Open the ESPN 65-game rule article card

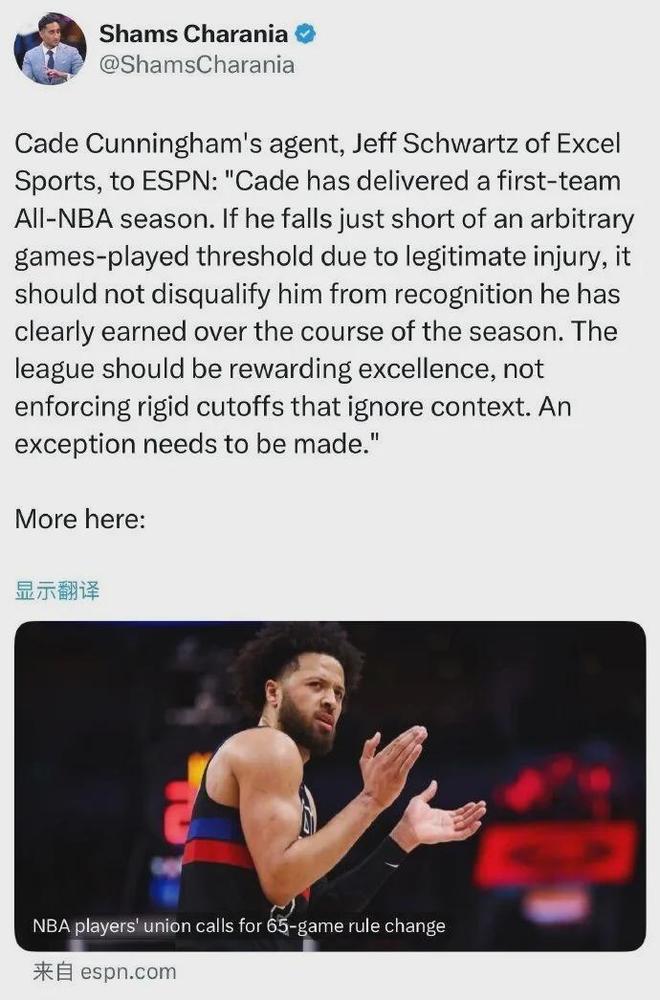330,785
